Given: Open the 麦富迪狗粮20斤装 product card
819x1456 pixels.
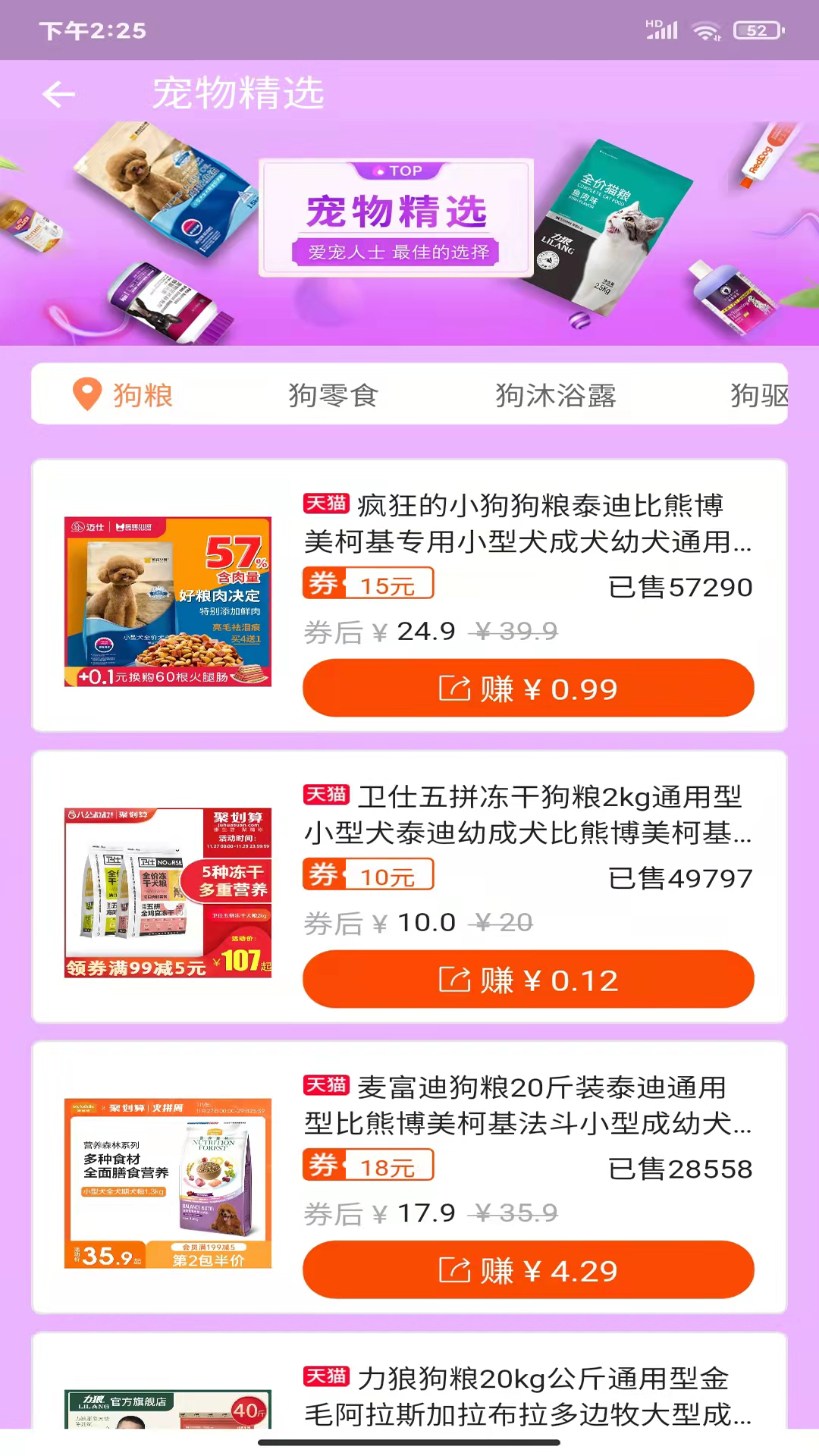Looking at the screenshot, I should 409,1177.
